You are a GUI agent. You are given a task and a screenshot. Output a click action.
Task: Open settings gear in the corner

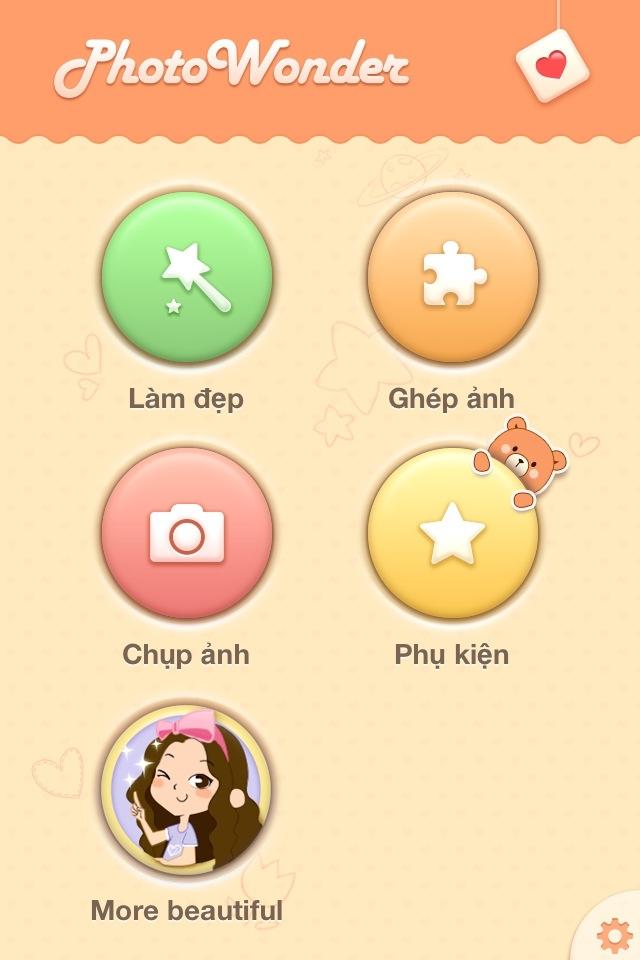pyautogui.click(x=613, y=935)
